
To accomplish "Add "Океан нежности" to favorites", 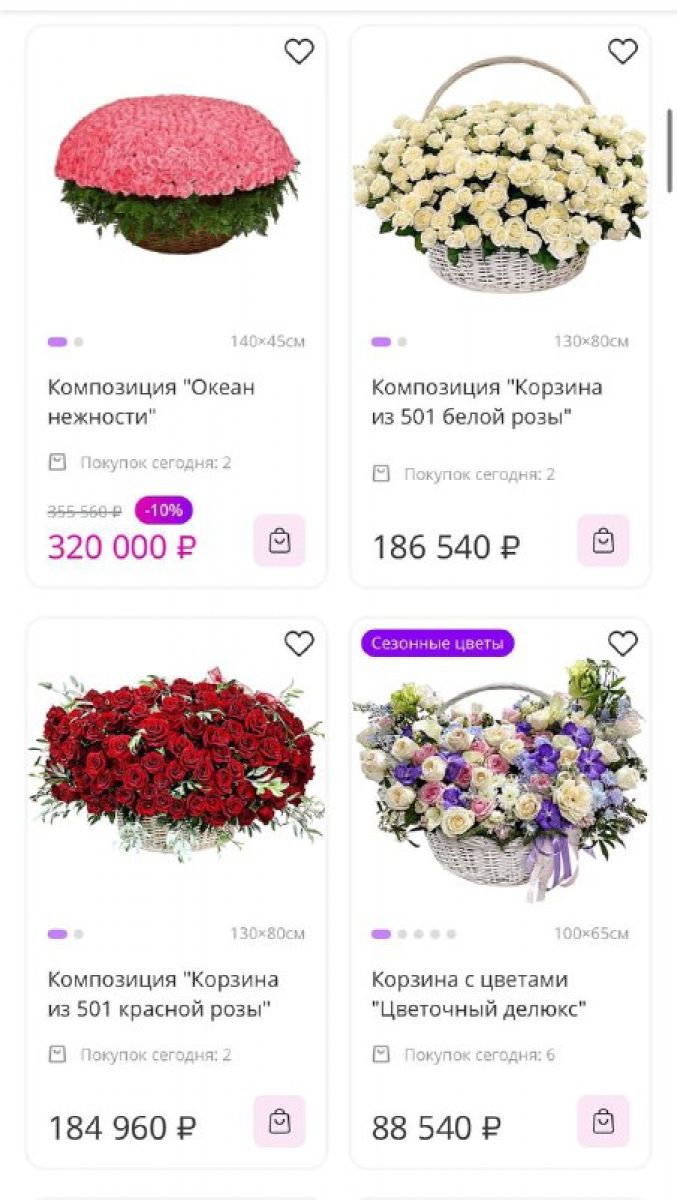I will click(x=299, y=52).
